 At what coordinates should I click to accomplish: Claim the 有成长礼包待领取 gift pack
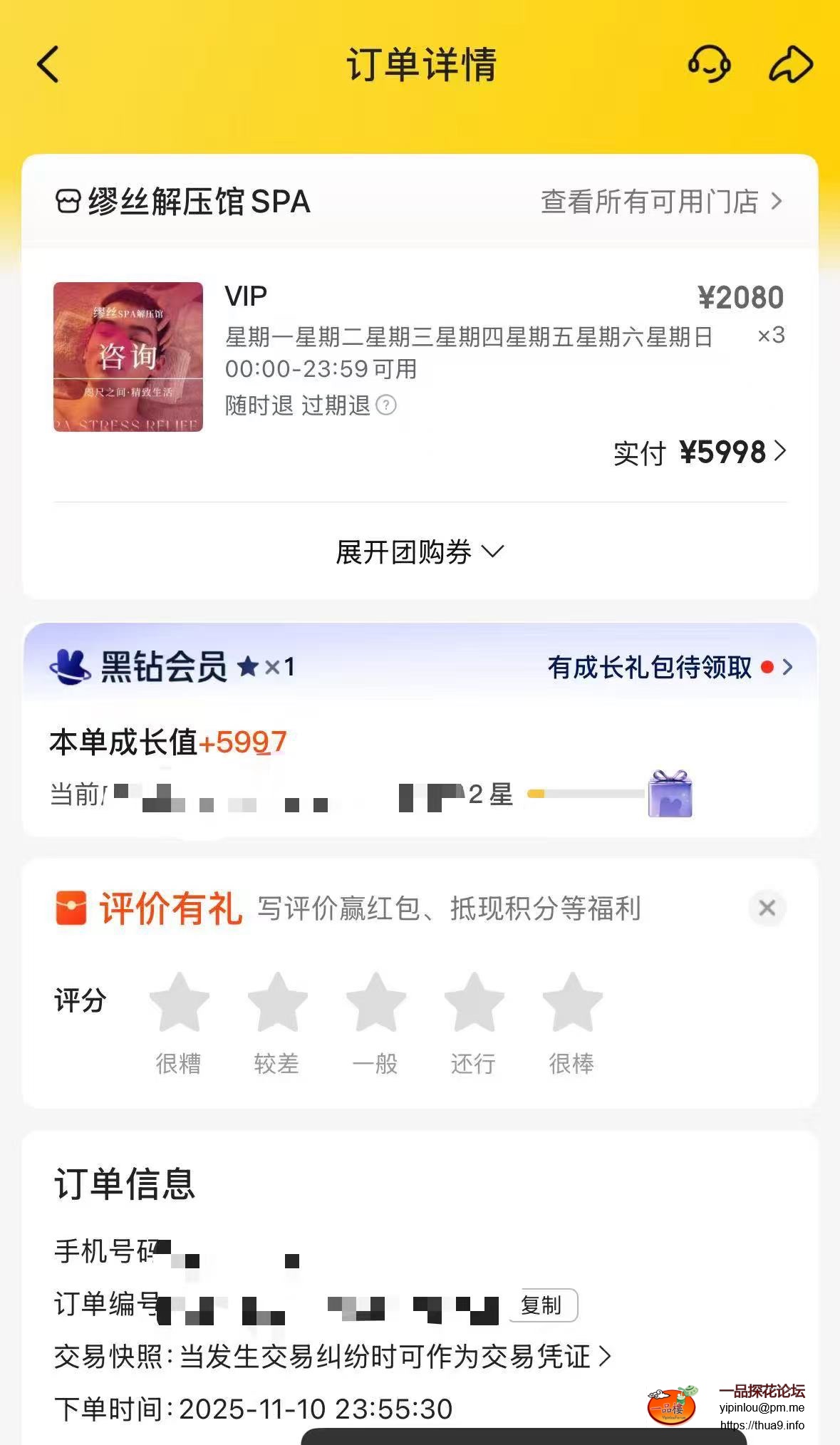pyautogui.click(x=668, y=668)
